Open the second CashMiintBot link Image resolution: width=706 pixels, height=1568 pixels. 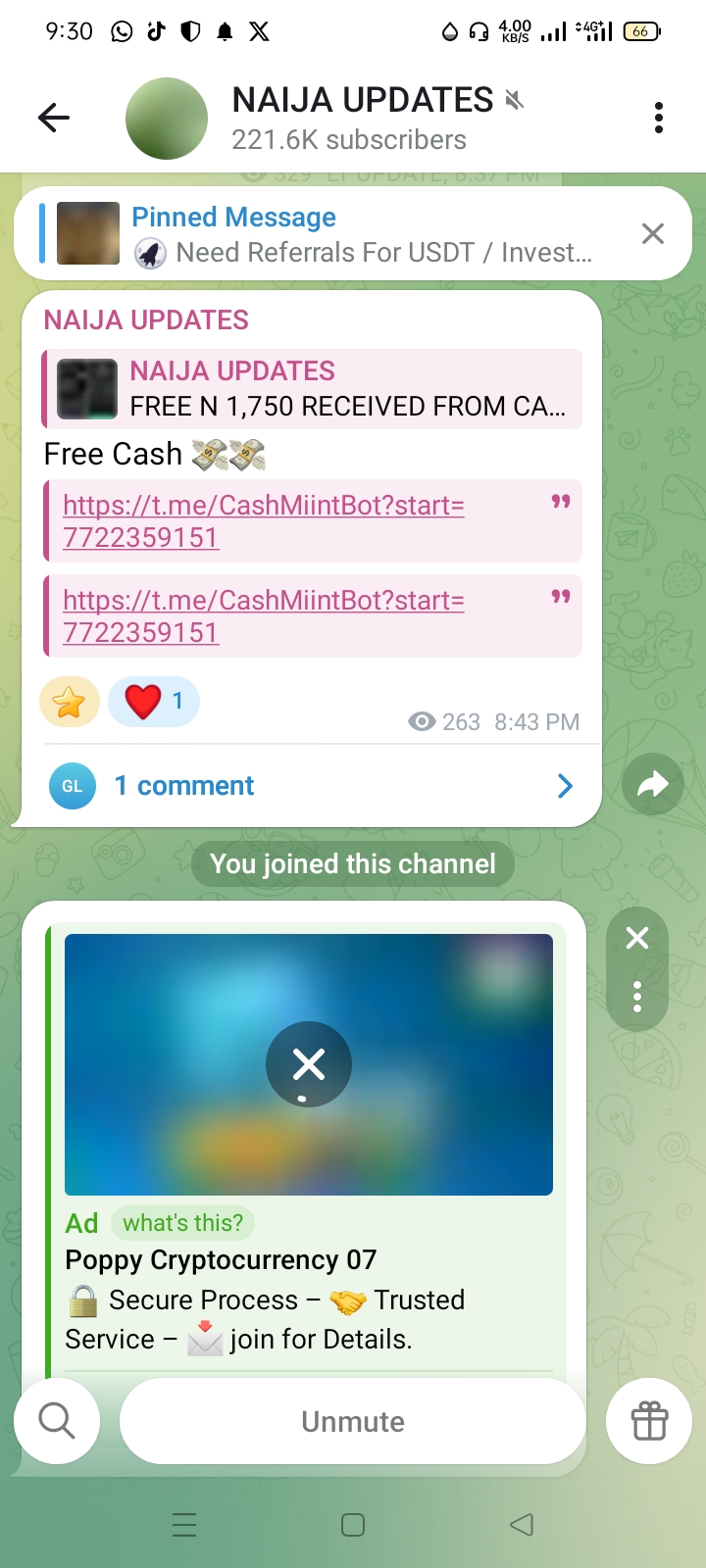263,615
